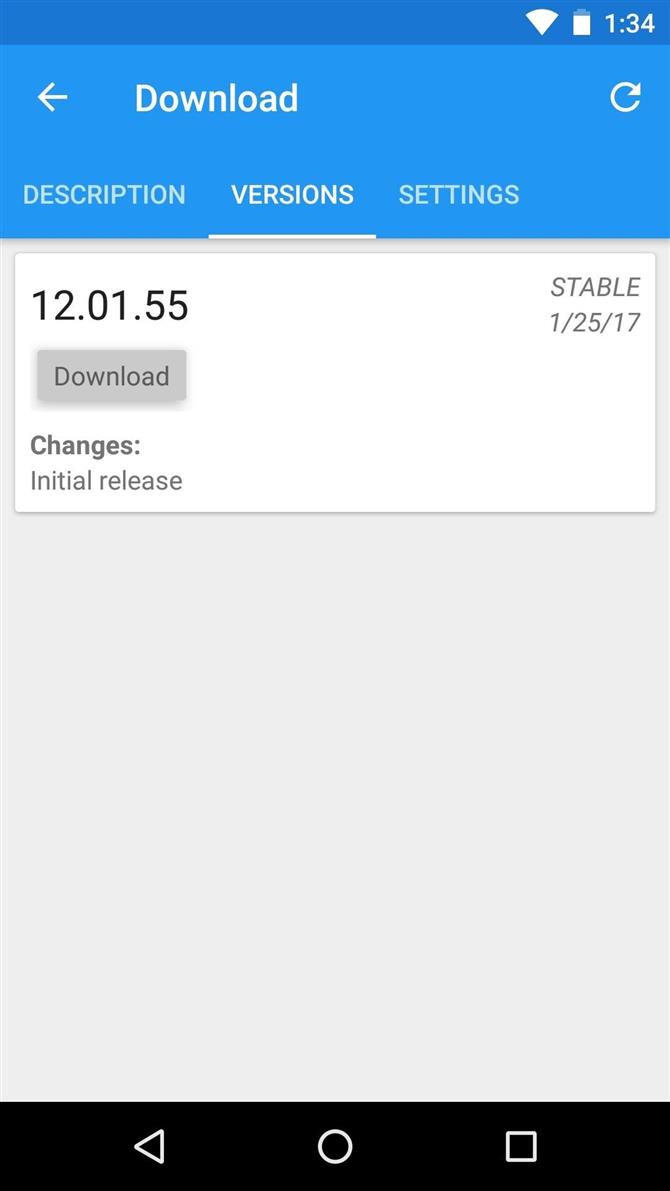670x1191 pixels.
Task: Switch to the Description tab
Action: (x=104, y=194)
